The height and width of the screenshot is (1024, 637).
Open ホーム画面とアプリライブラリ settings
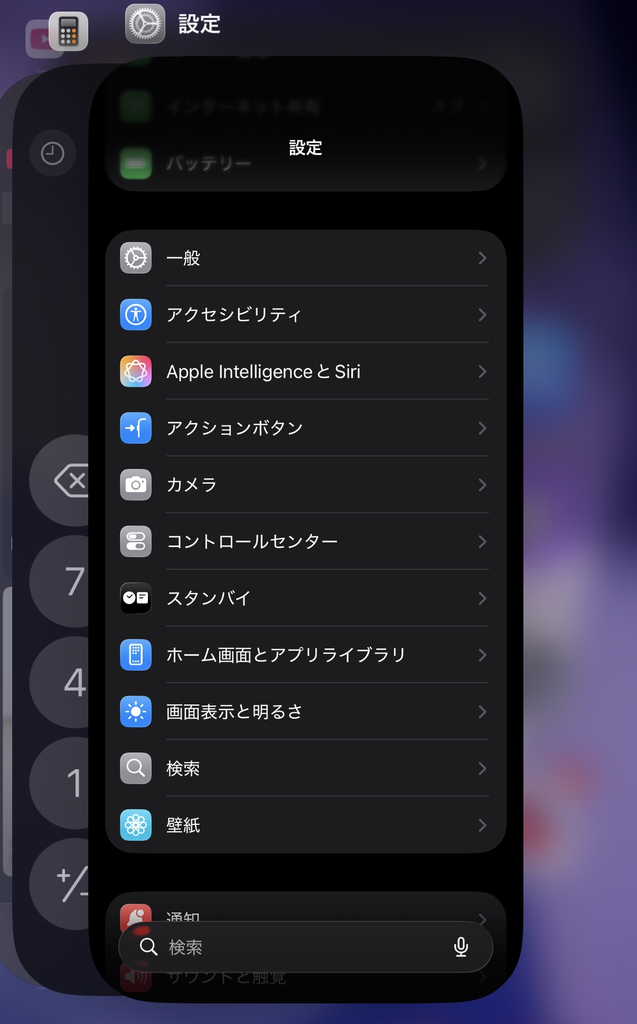(305, 655)
